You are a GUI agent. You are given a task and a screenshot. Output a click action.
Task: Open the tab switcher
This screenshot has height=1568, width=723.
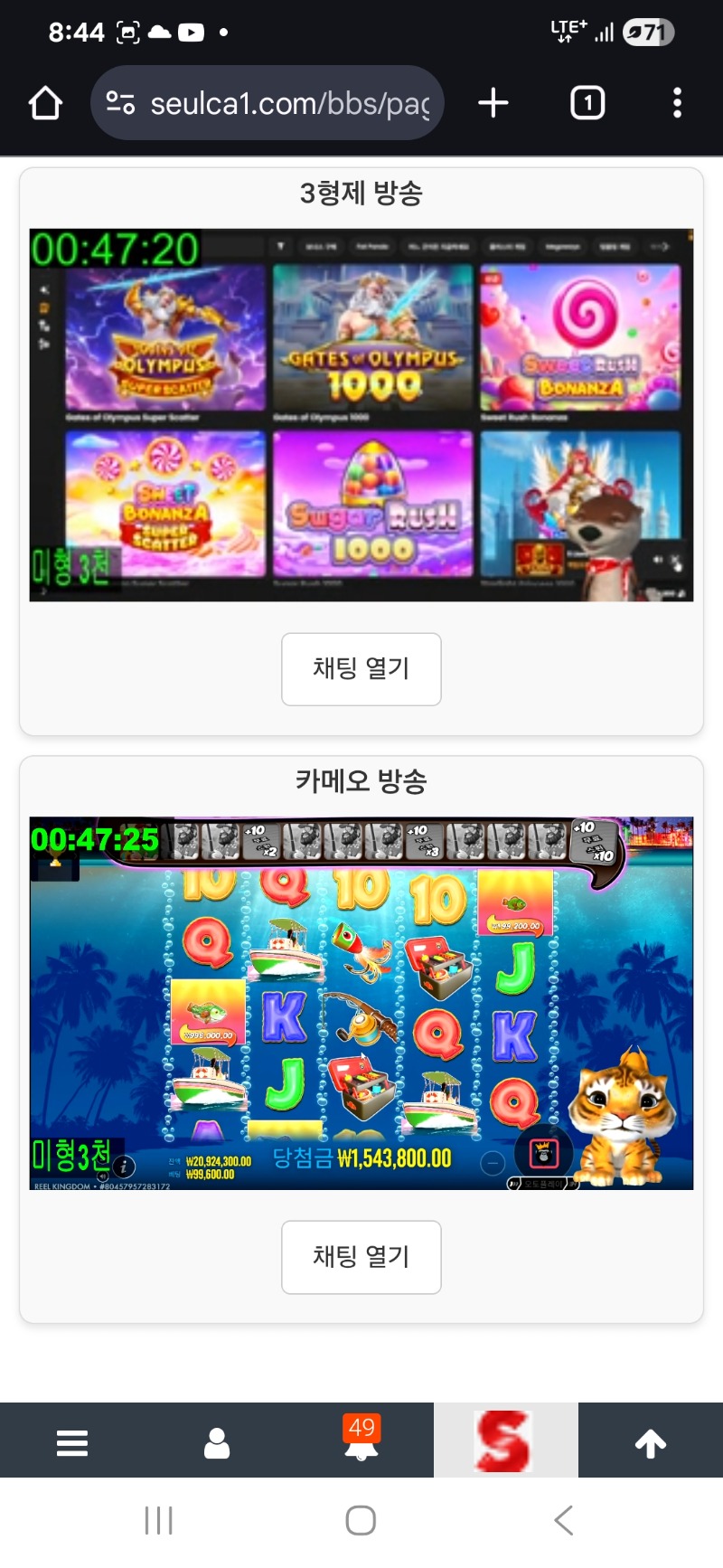(587, 103)
